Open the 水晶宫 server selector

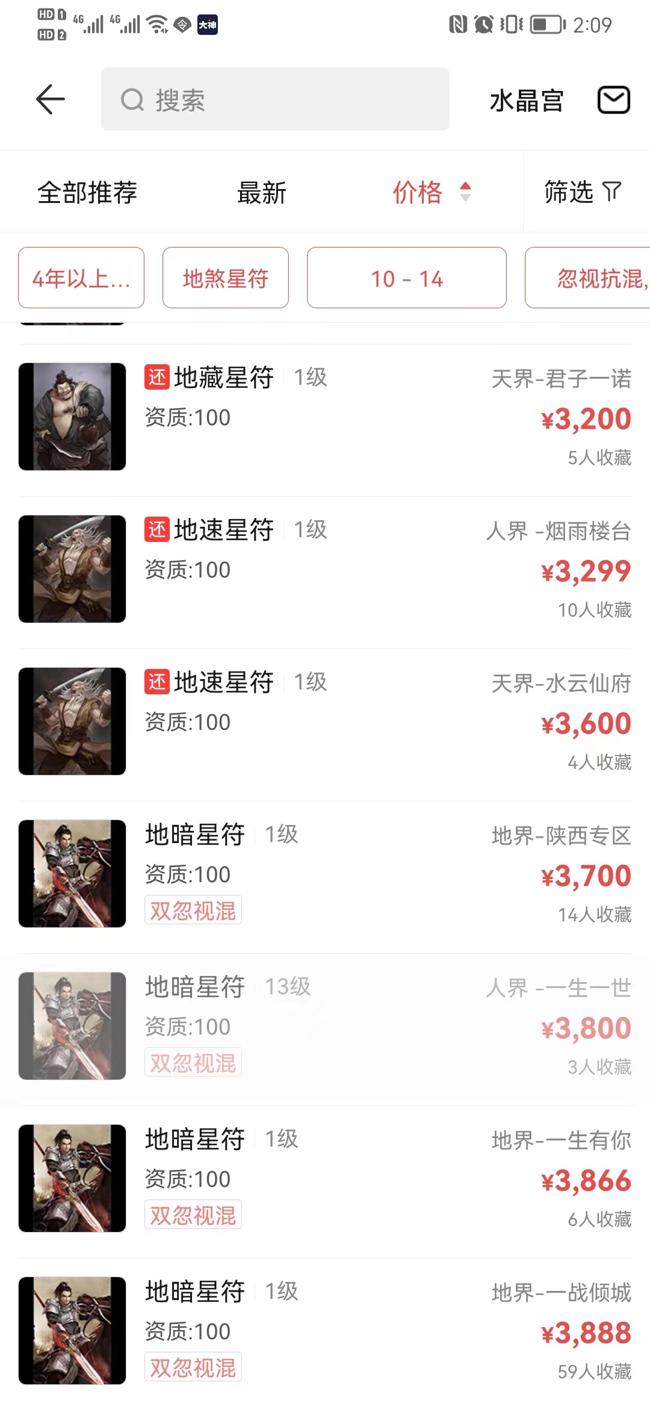click(x=526, y=100)
